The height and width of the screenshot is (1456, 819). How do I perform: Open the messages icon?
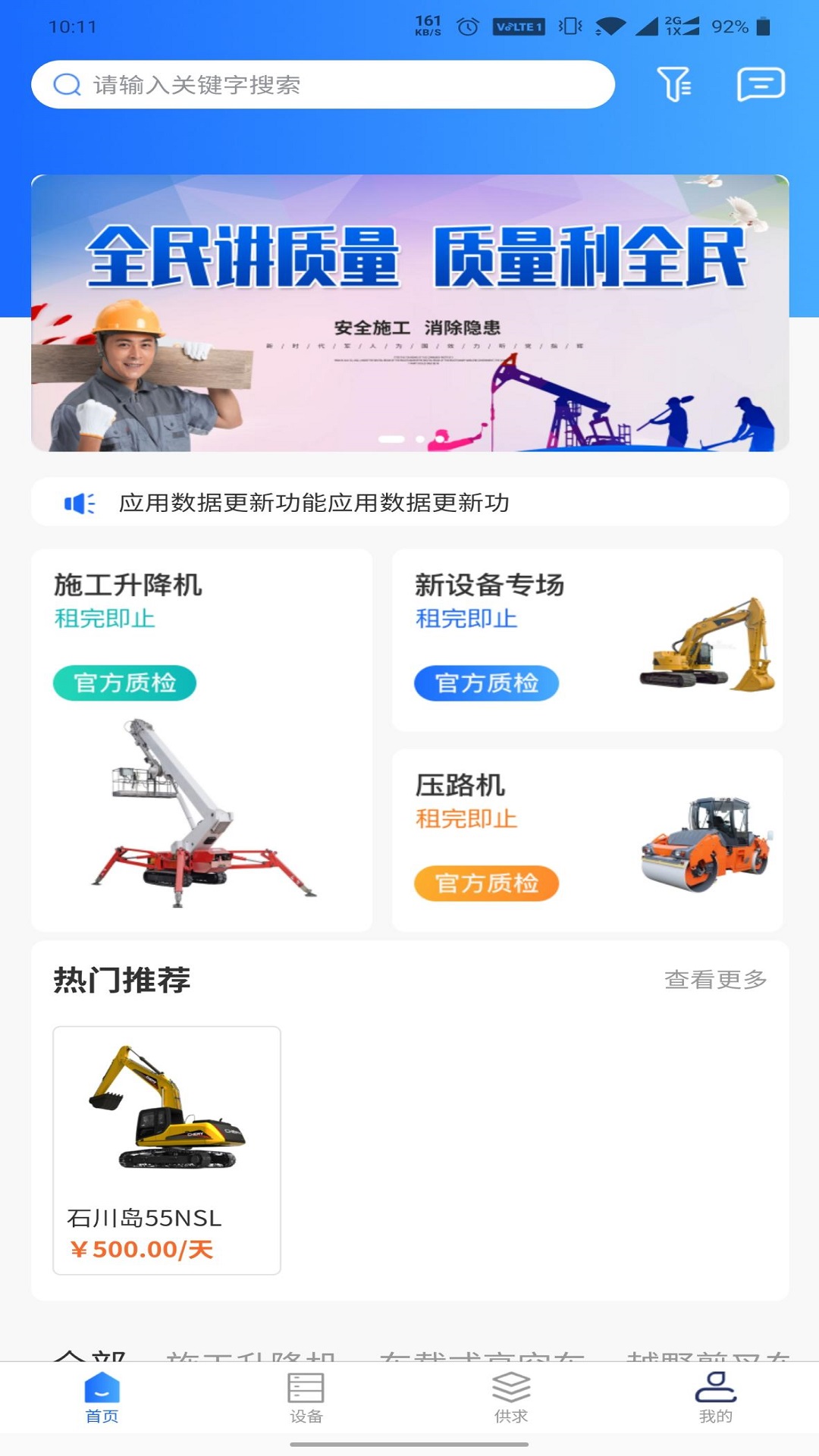(x=761, y=83)
